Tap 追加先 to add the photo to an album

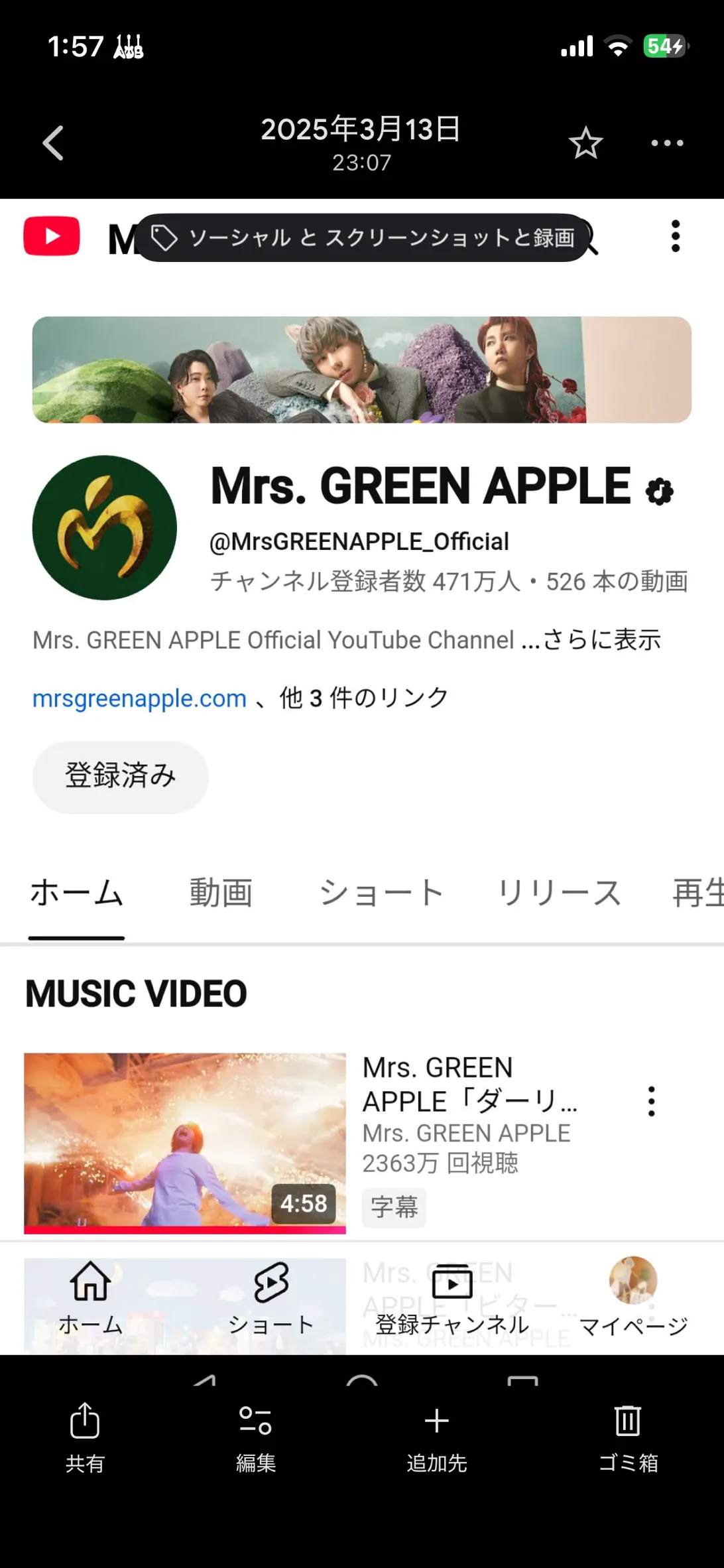pyautogui.click(x=437, y=1435)
